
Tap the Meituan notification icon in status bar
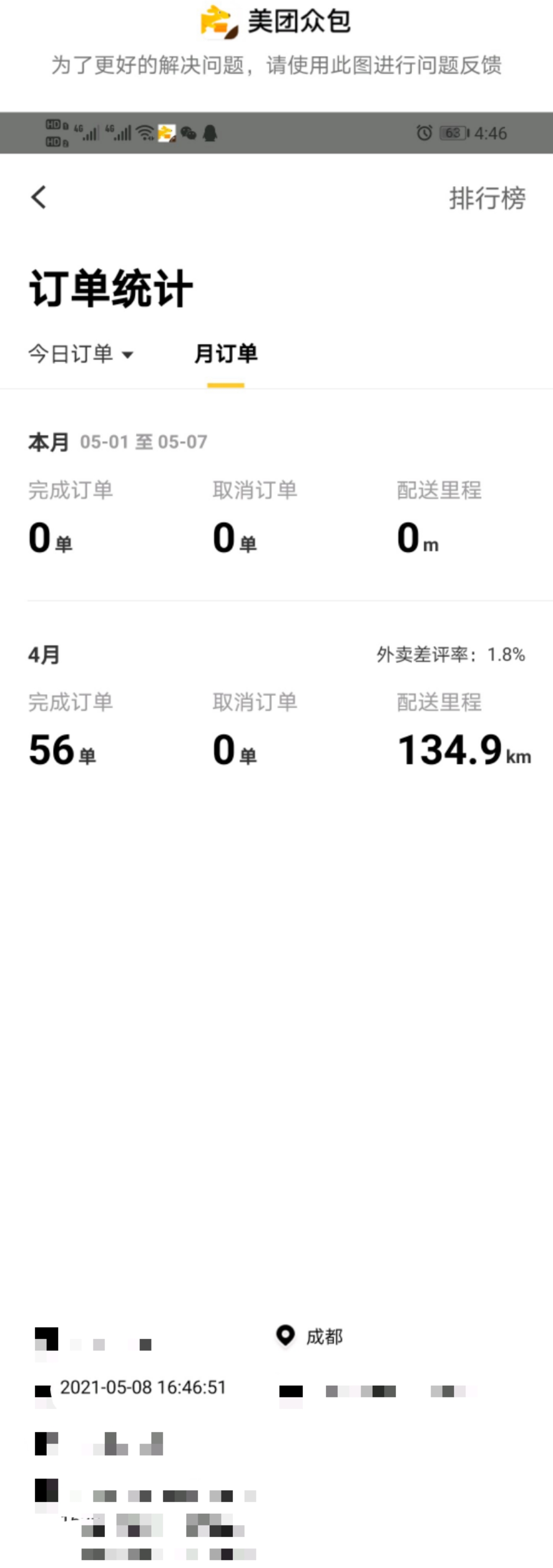coord(165,132)
